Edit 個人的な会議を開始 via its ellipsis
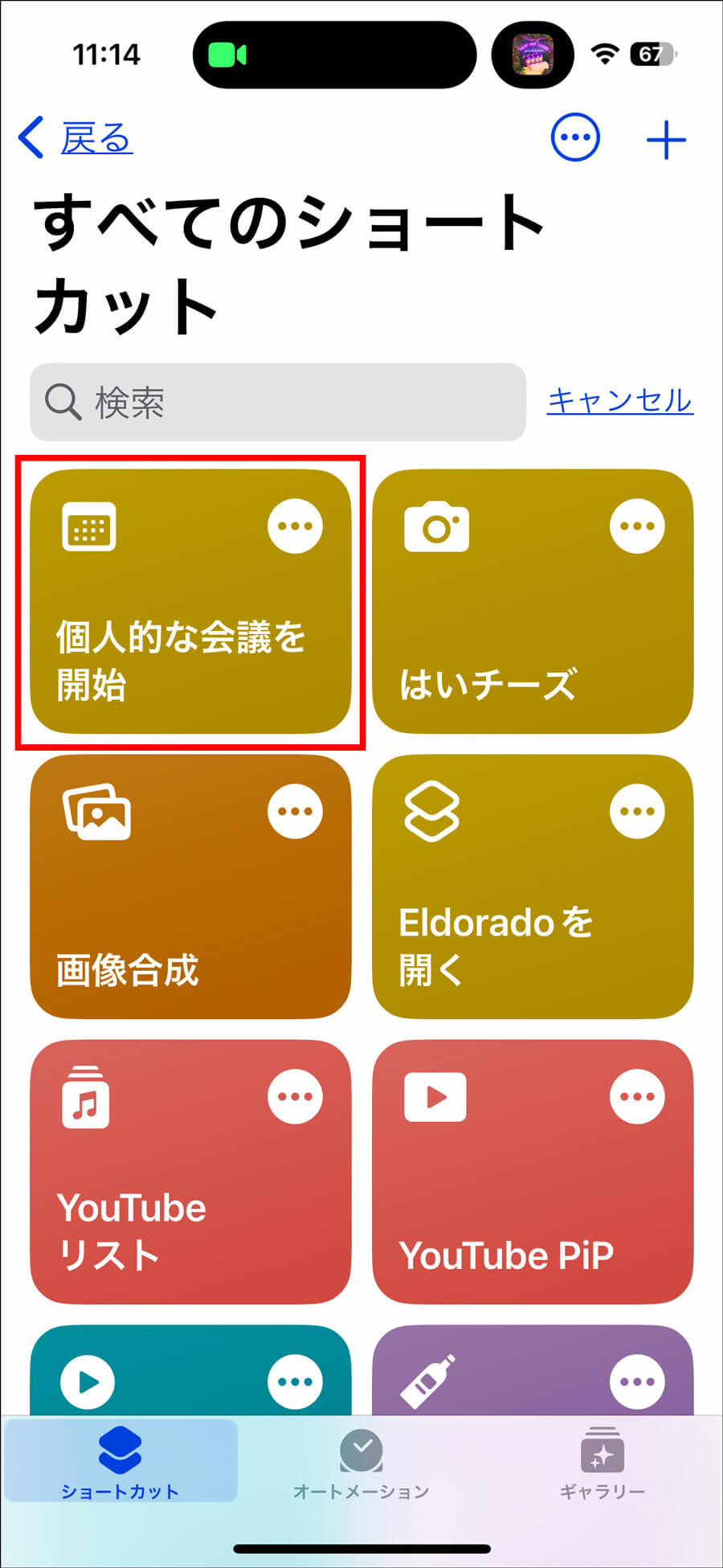This screenshot has height=1568, width=723. point(295,526)
